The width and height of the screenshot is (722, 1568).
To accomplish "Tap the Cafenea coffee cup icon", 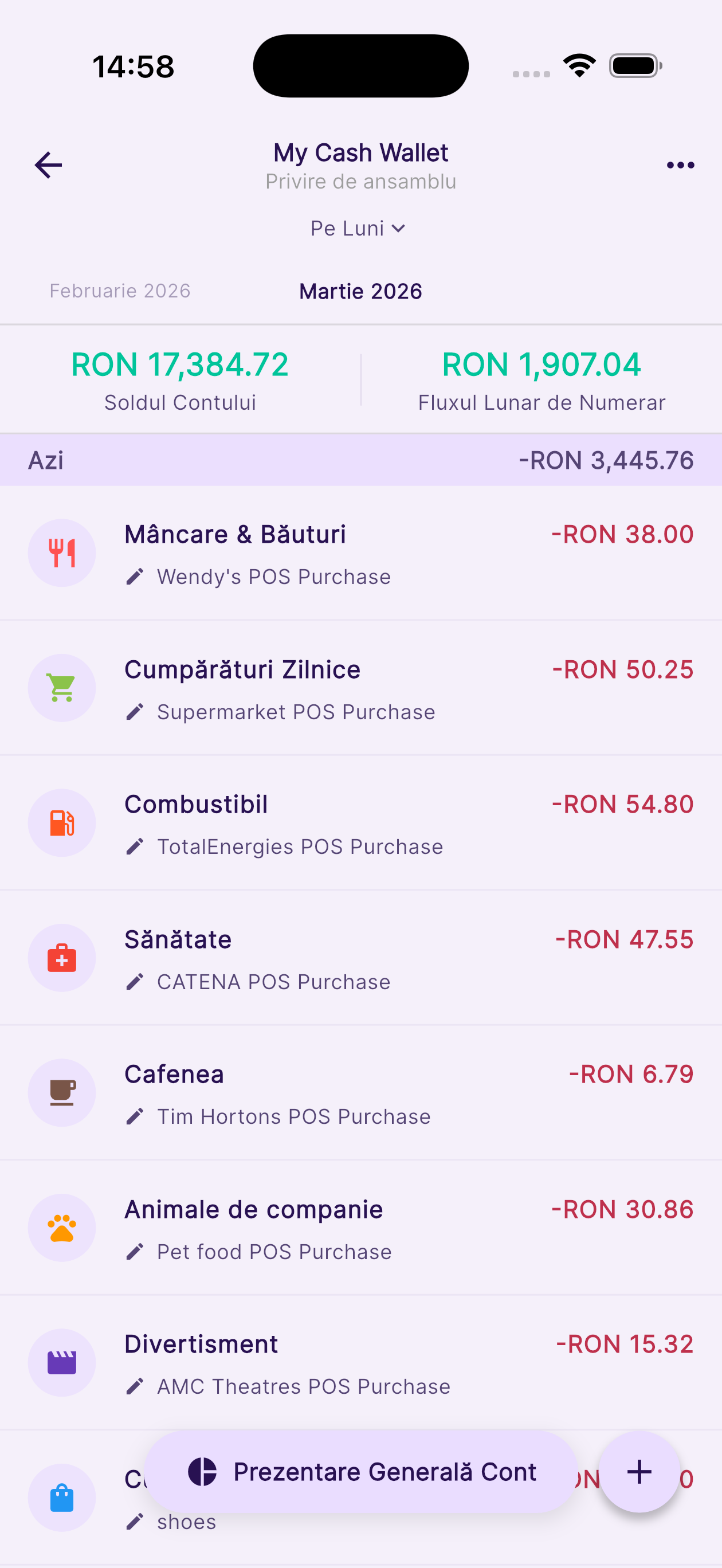I will [x=61, y=1092].
